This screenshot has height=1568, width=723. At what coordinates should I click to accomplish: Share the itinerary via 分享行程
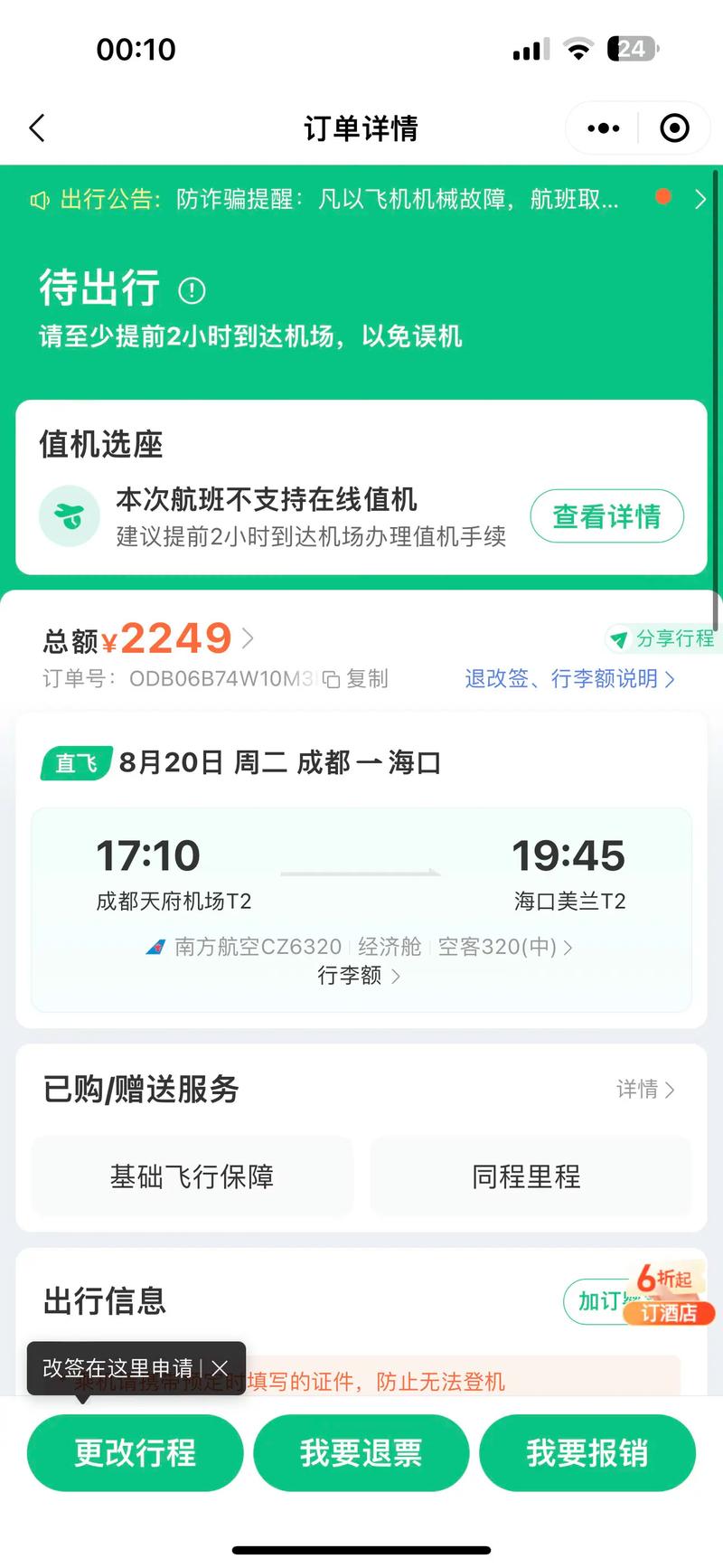[662, 638]
